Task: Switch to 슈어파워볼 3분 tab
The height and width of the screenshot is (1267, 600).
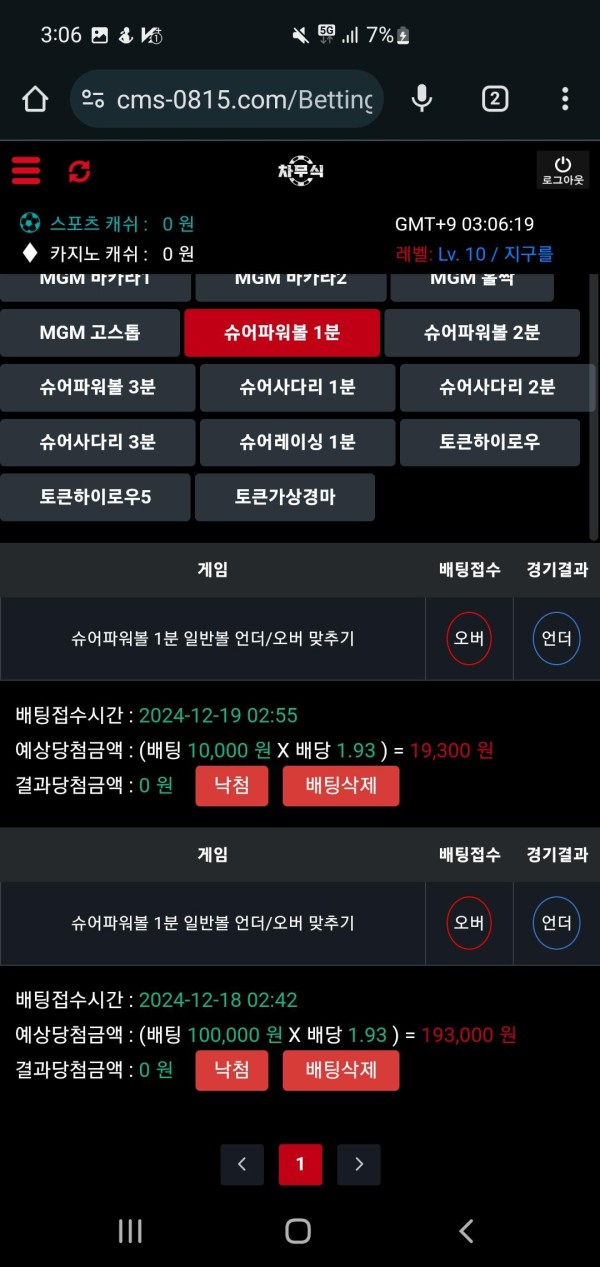Action: (98, 388)
